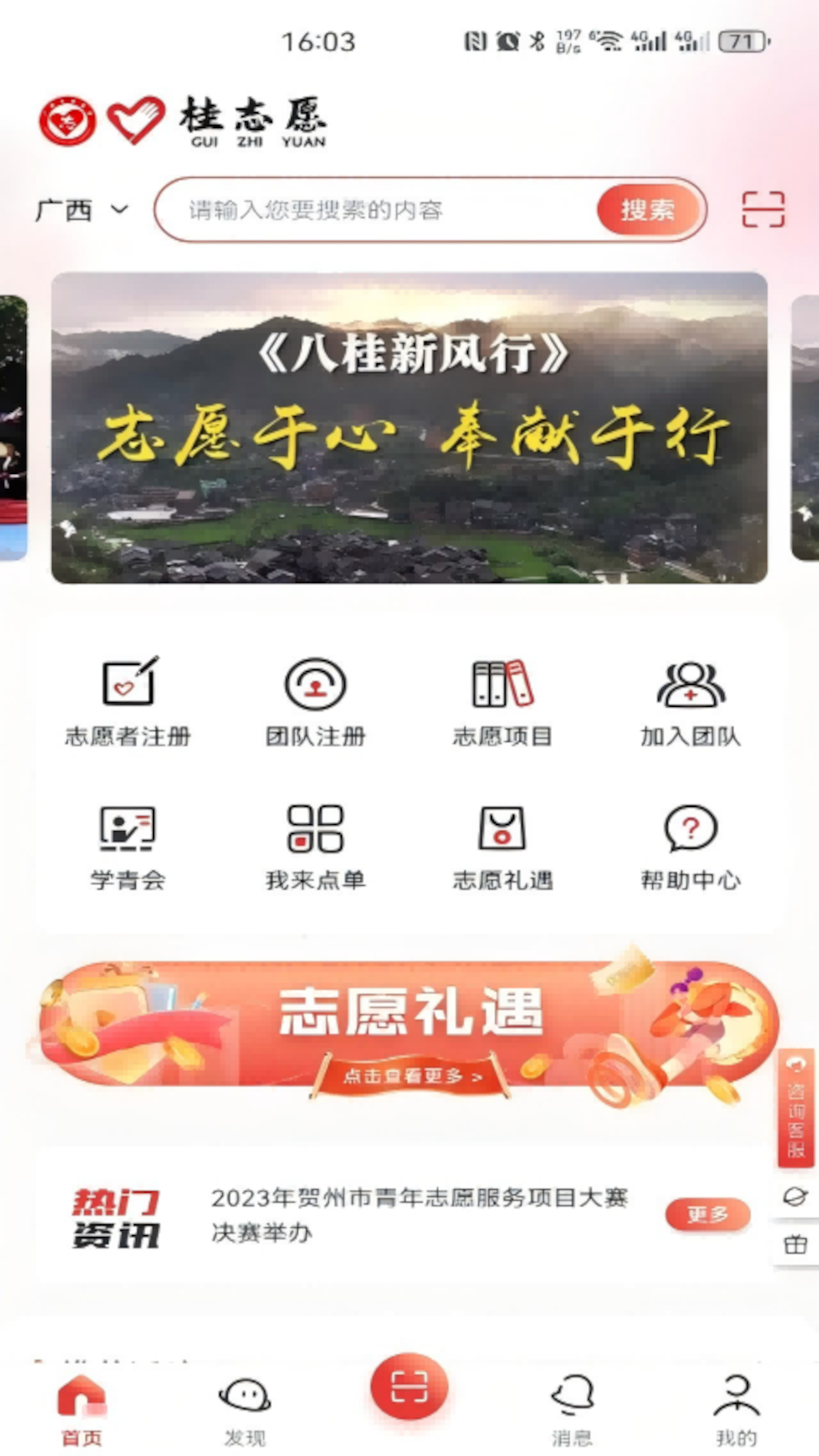Viewport: 819px width, 1456px height.
Task: Contact 咨询客服 customer service
Action: 795,1107
